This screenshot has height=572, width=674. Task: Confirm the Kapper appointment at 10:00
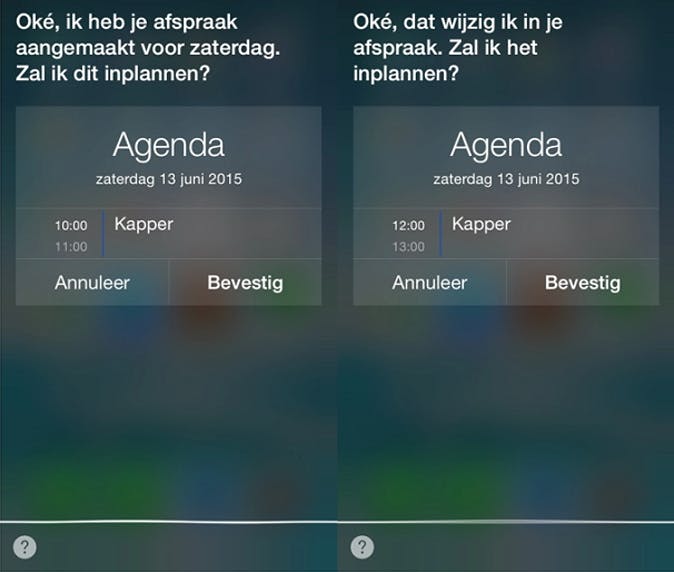[x=245, y=283]
